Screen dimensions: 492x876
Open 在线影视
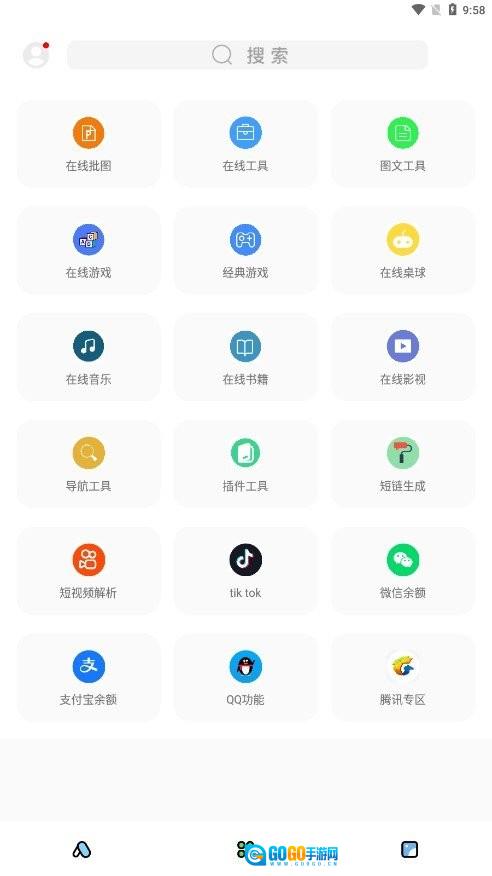[x=403, y=357]
